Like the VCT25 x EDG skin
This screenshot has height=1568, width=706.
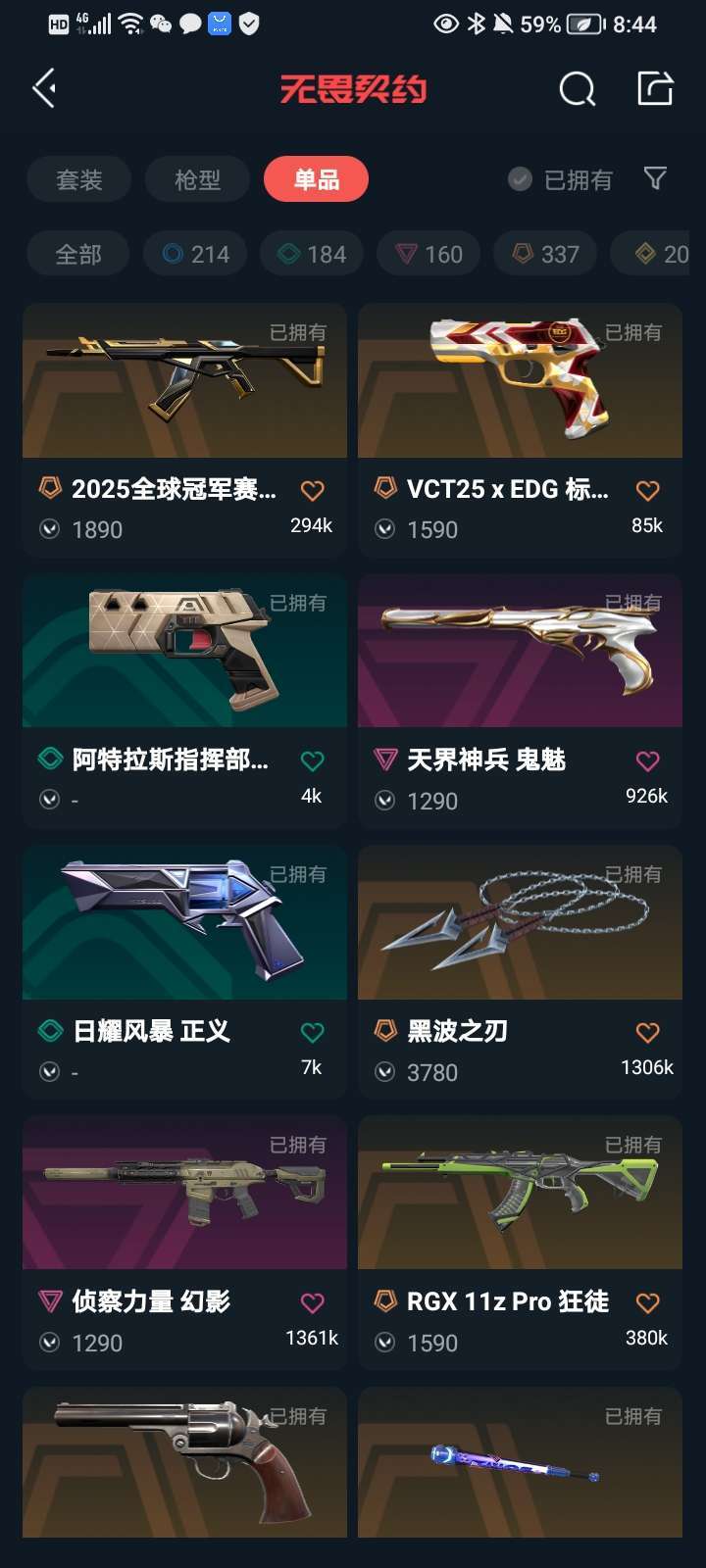point(647,490)
